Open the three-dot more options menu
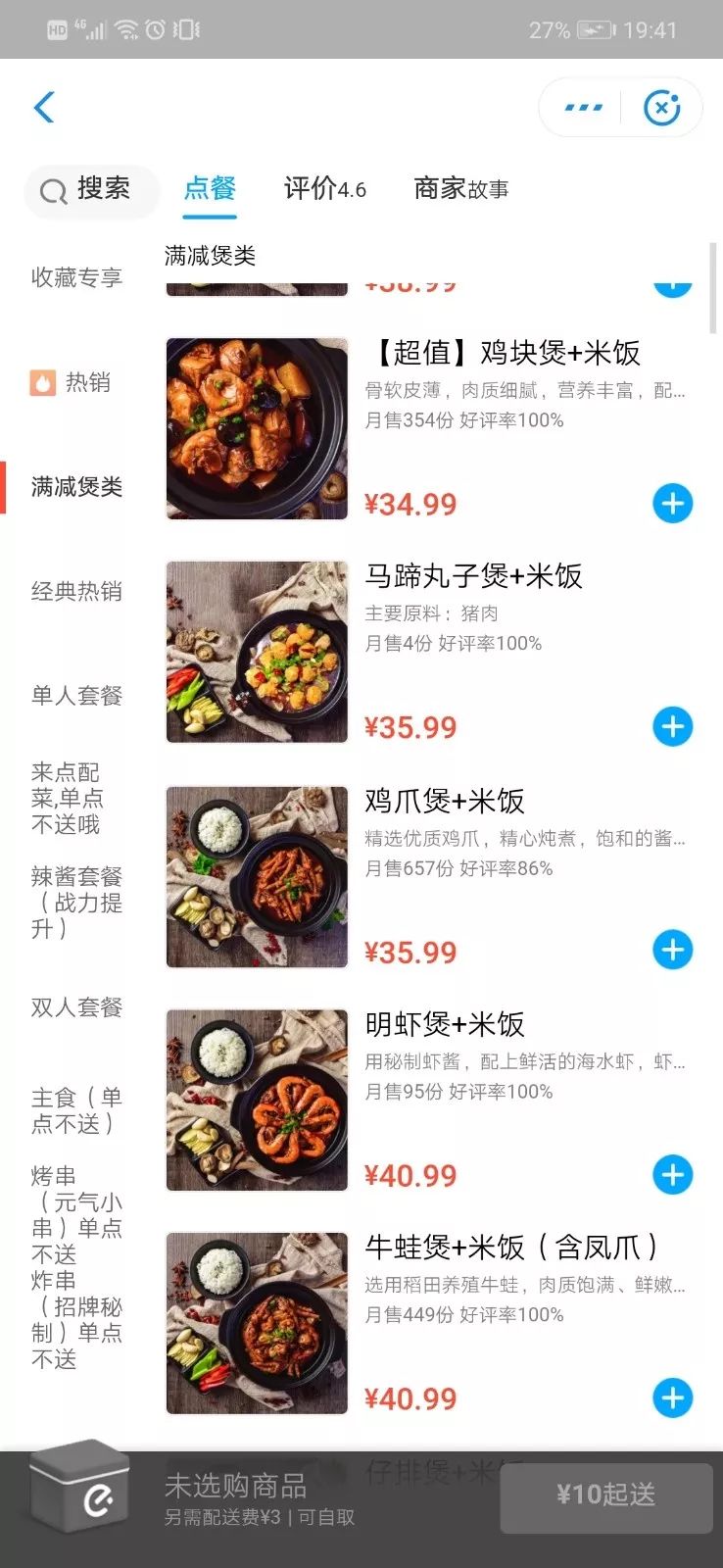The width and height of the screenshot is (723, 1568). pos(584,107)
